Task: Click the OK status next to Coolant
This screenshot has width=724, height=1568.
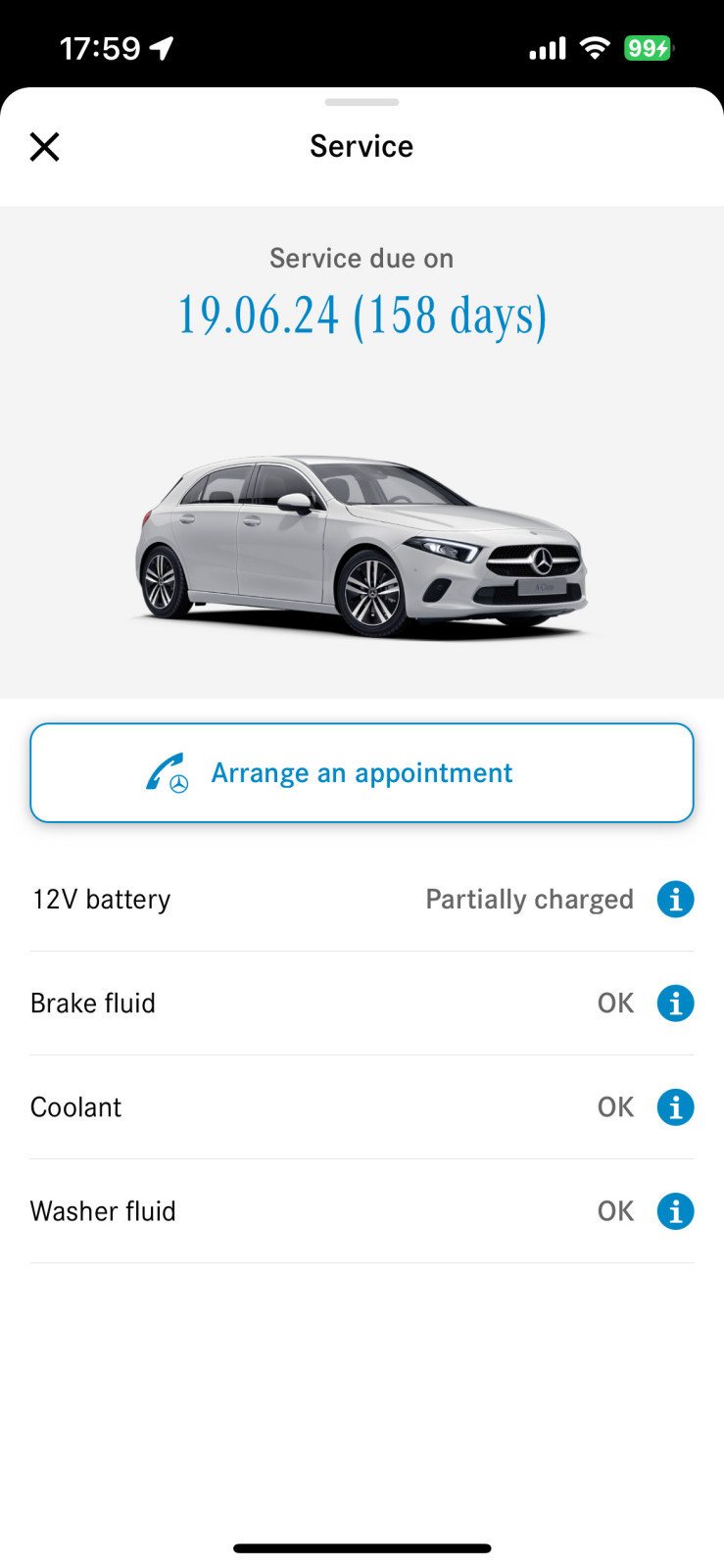Action: click(x=614, y=1106)
